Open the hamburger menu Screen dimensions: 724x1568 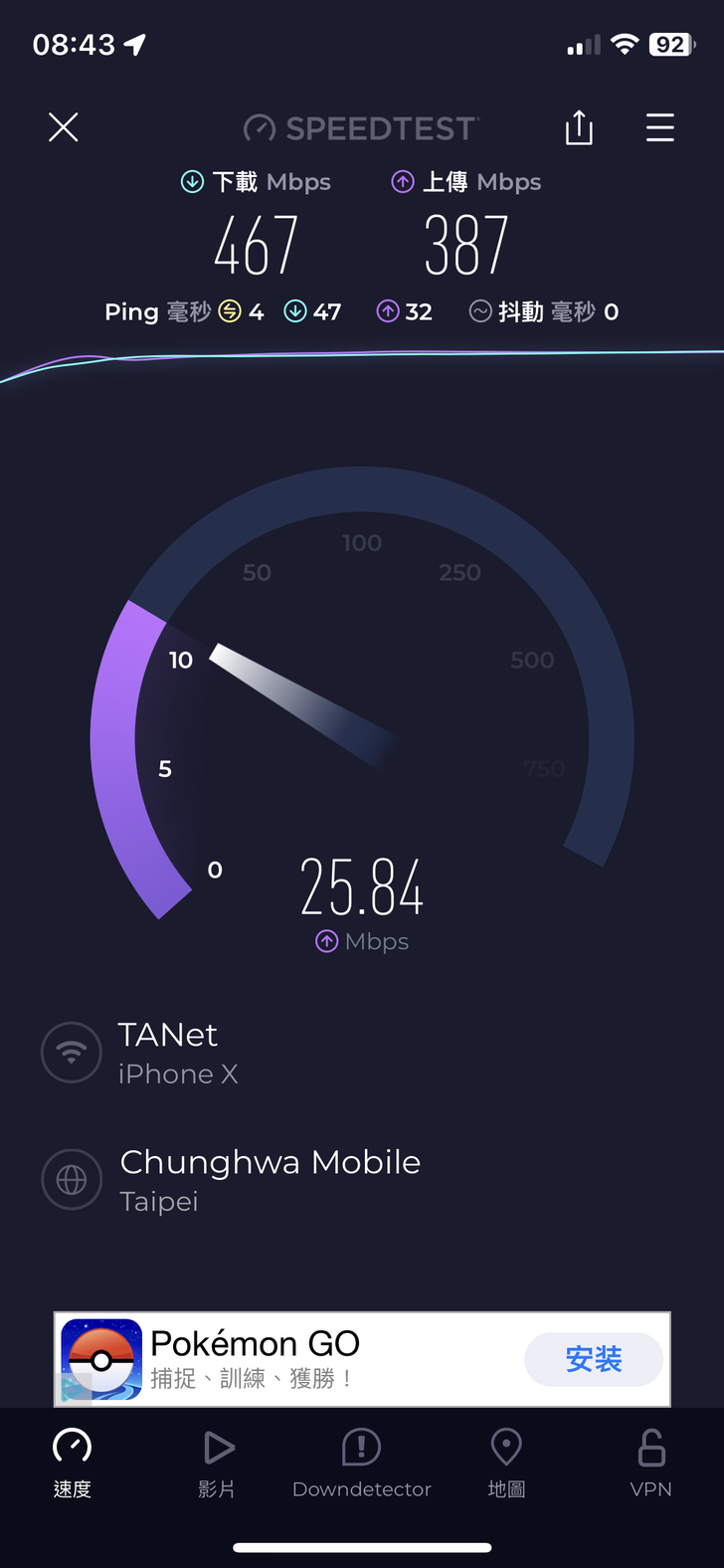[x=660, y=127]
